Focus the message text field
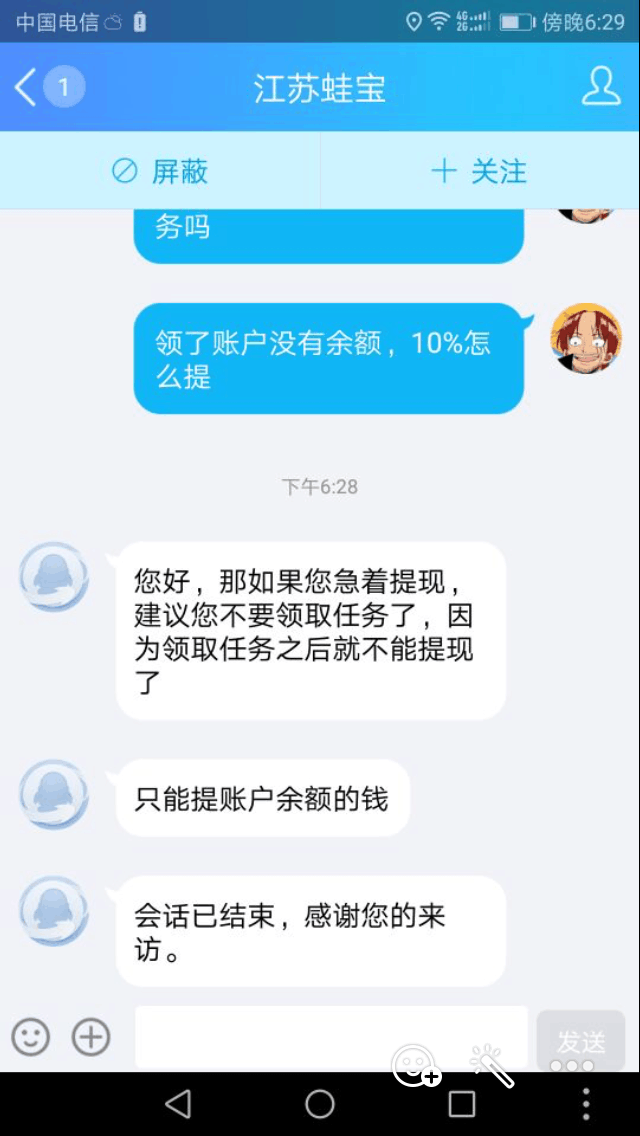 click(x=330, y=1037)
